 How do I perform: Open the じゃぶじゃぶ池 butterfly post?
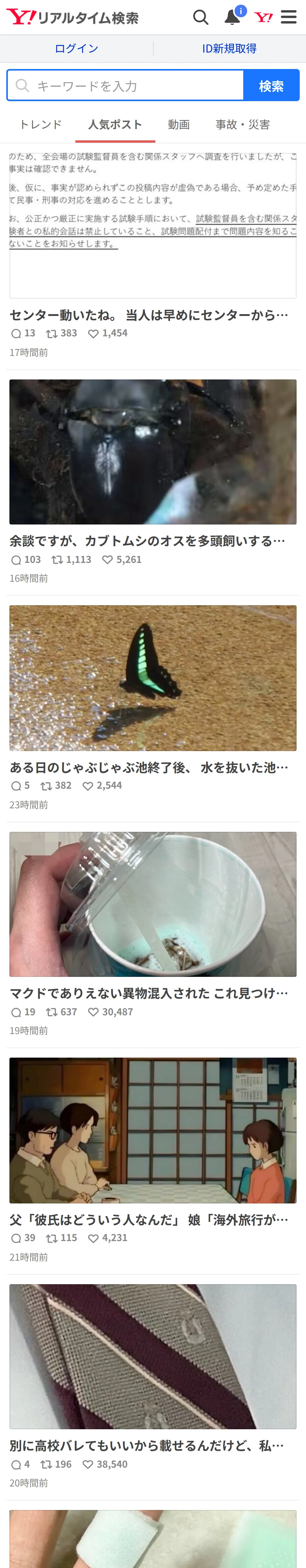point(149,768)
